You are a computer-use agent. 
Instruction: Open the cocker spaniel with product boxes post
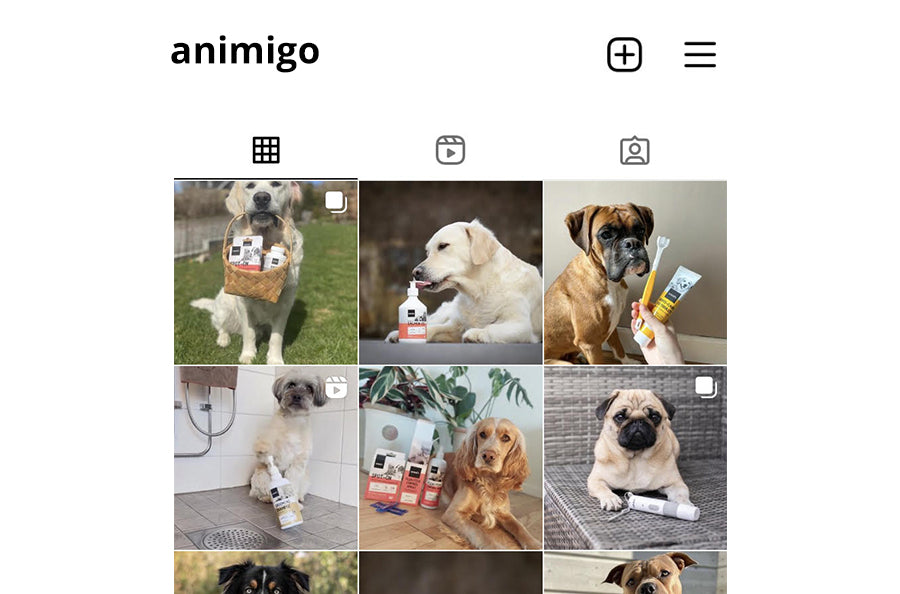click(x=450, y=457)
